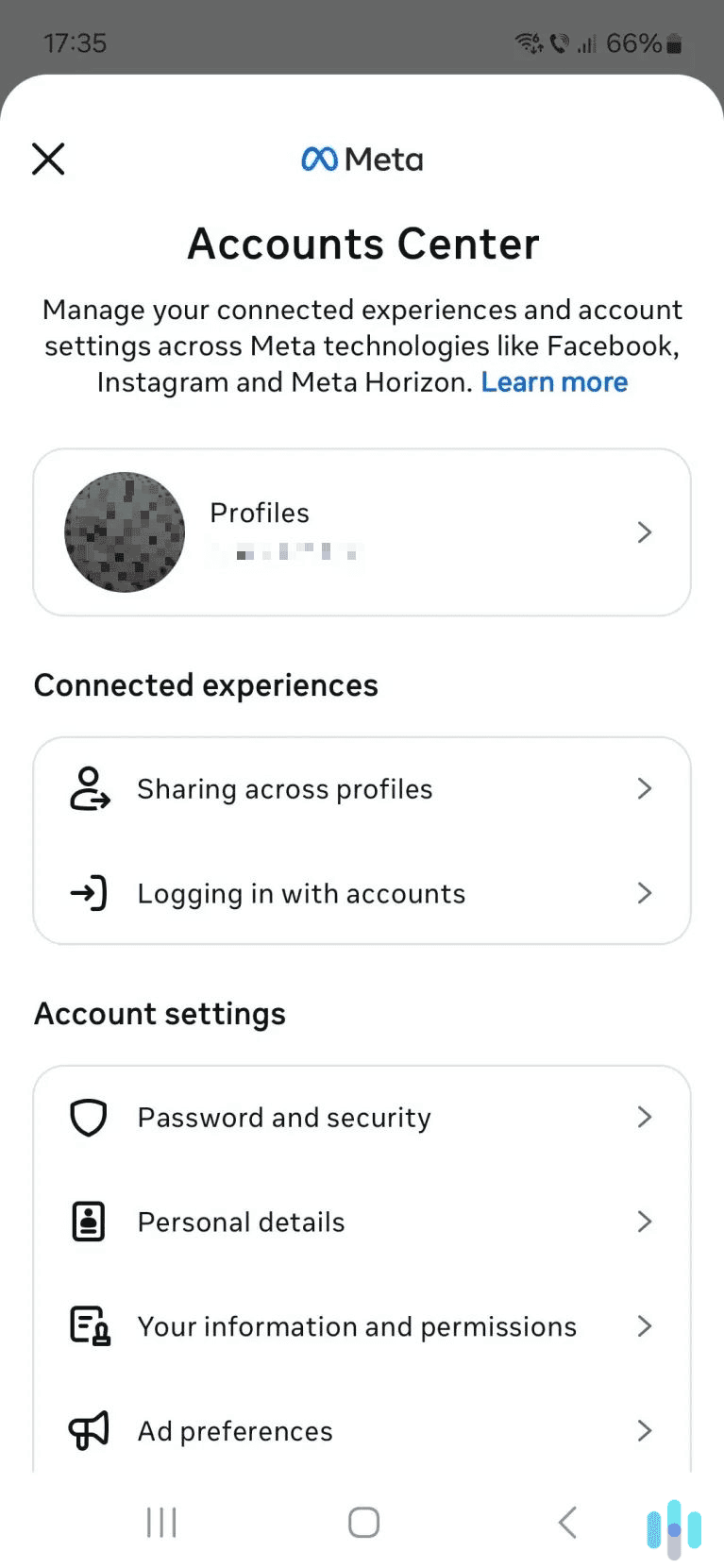Select the Sharing across profiles icon
Screen dimensions: 724x1568
[x=88, y=789]
